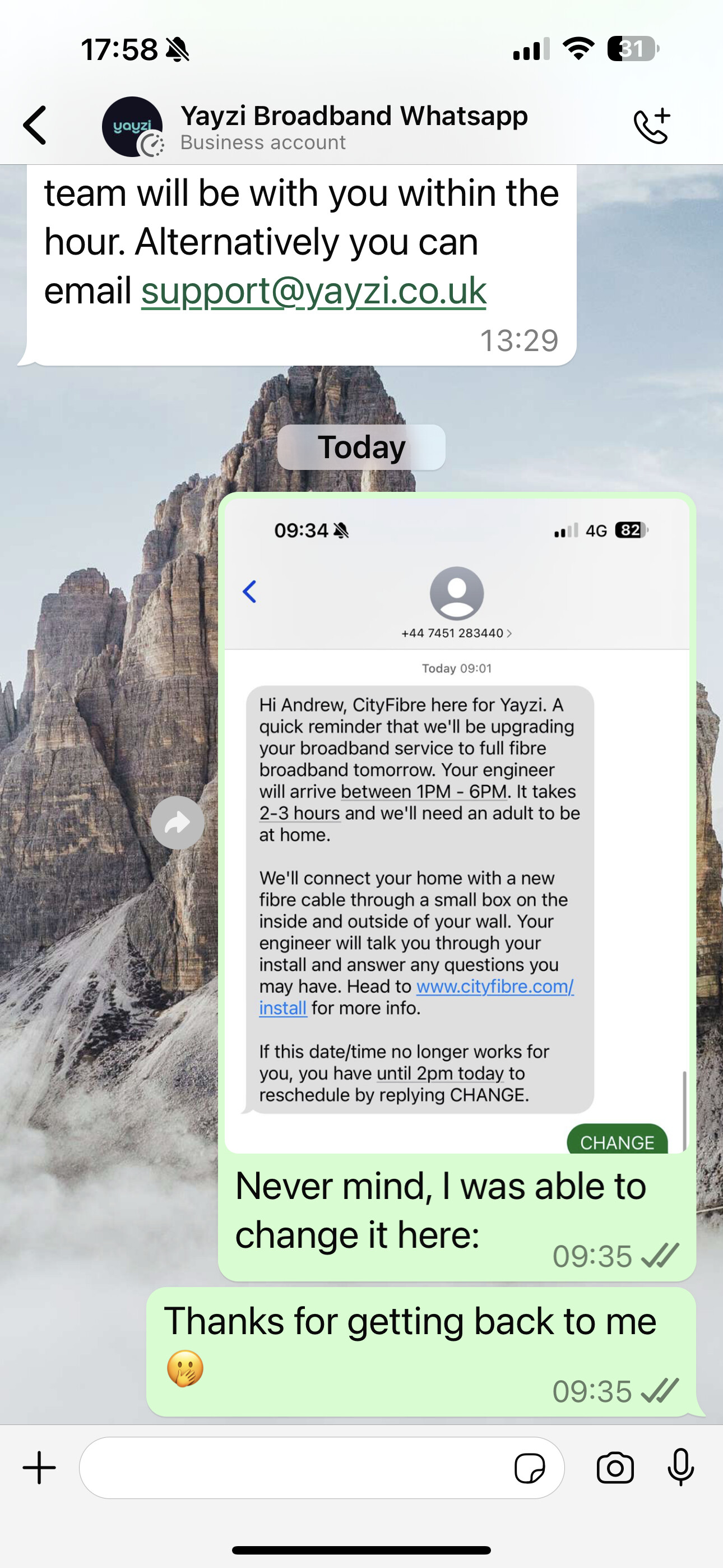The image size is (723, 1568).
Task: Open the support@yayzi.co.uk email link
Action: (313, 290)
